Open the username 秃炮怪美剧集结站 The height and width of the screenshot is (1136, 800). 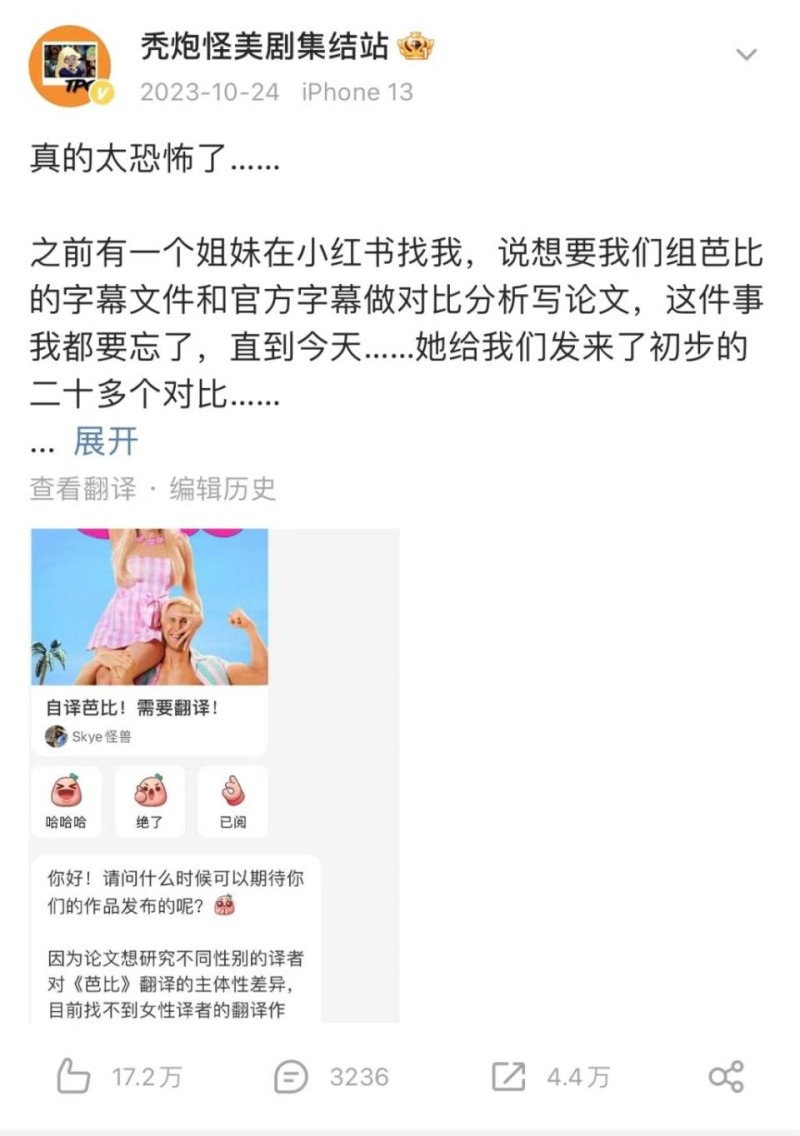pos(265,46)
